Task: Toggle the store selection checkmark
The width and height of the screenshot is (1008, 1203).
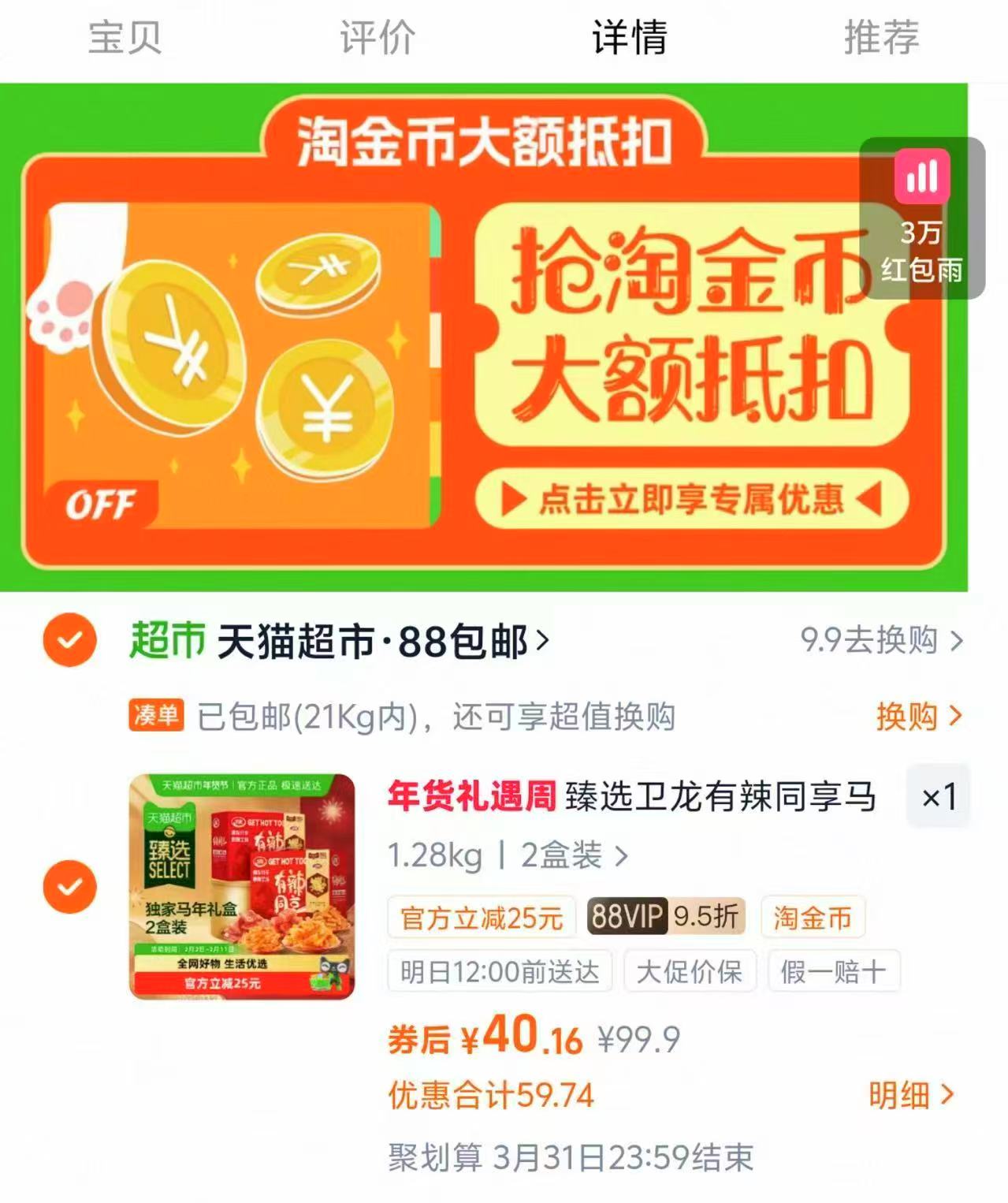Action: [x=69, y=640]
